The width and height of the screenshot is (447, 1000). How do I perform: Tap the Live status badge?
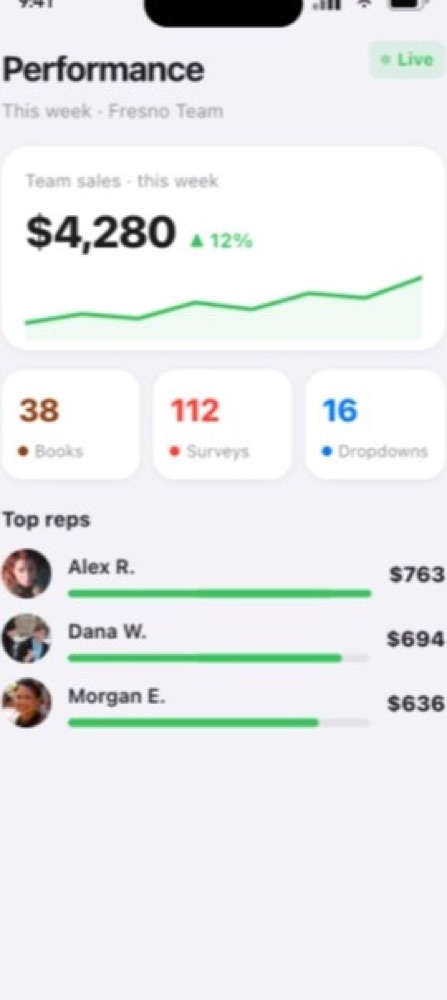406,60
